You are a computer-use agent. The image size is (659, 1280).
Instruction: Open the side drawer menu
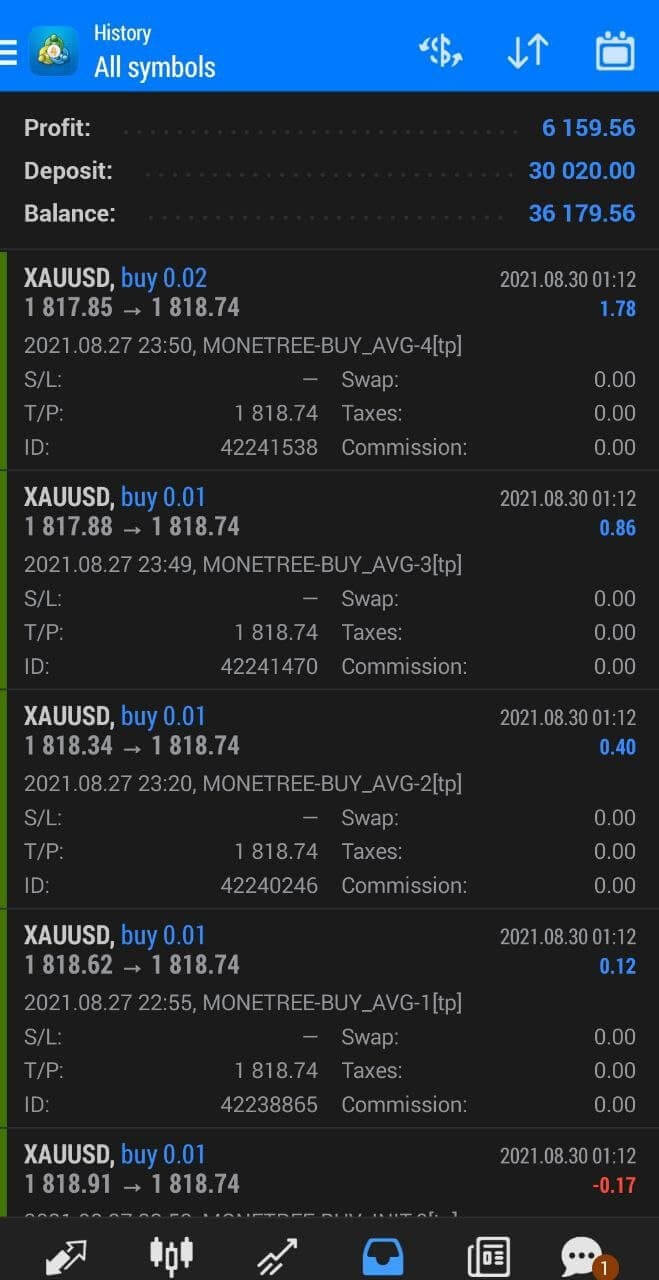tap(10, 50)
